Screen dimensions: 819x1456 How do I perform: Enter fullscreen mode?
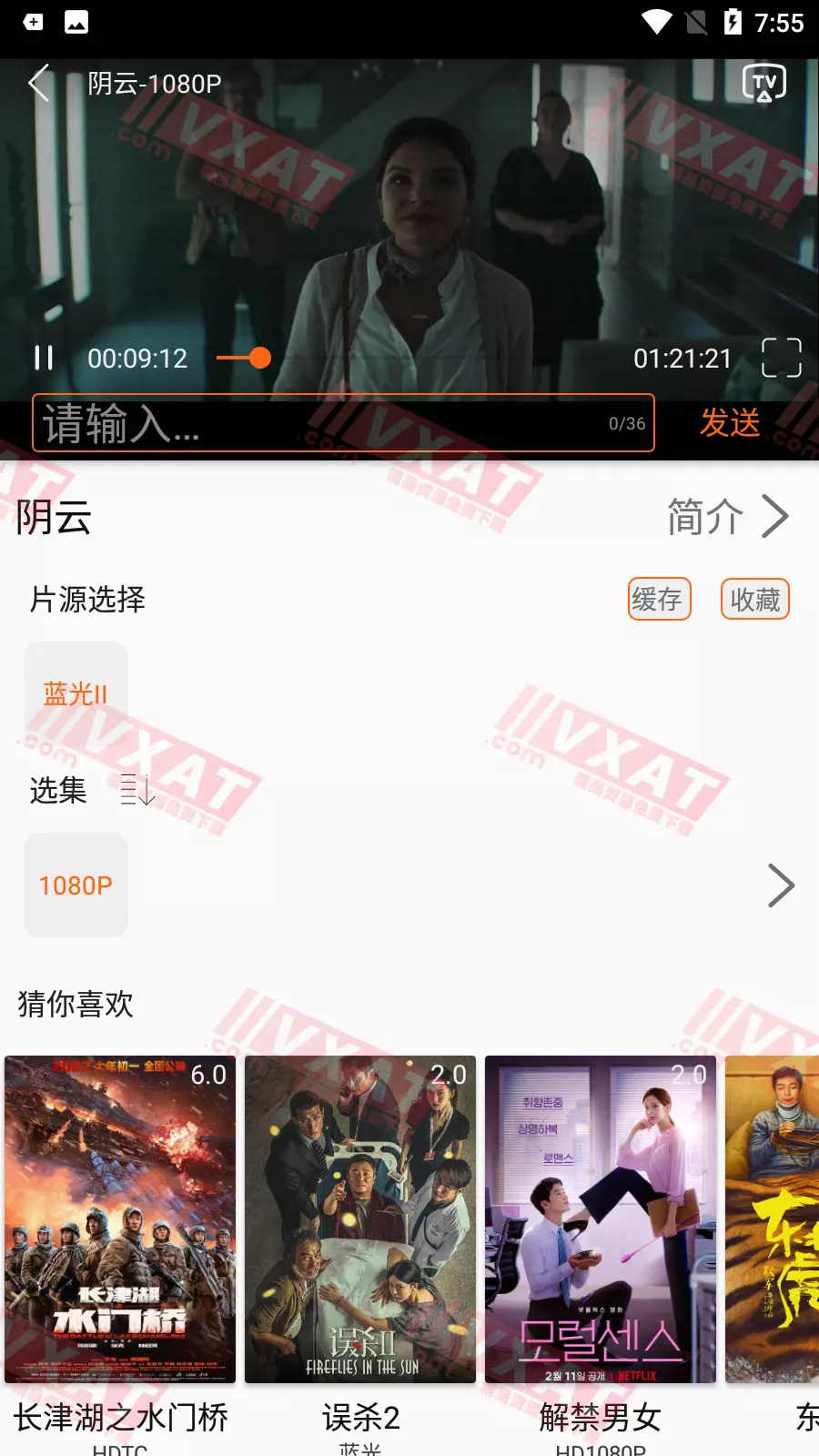tap(781, 358)
